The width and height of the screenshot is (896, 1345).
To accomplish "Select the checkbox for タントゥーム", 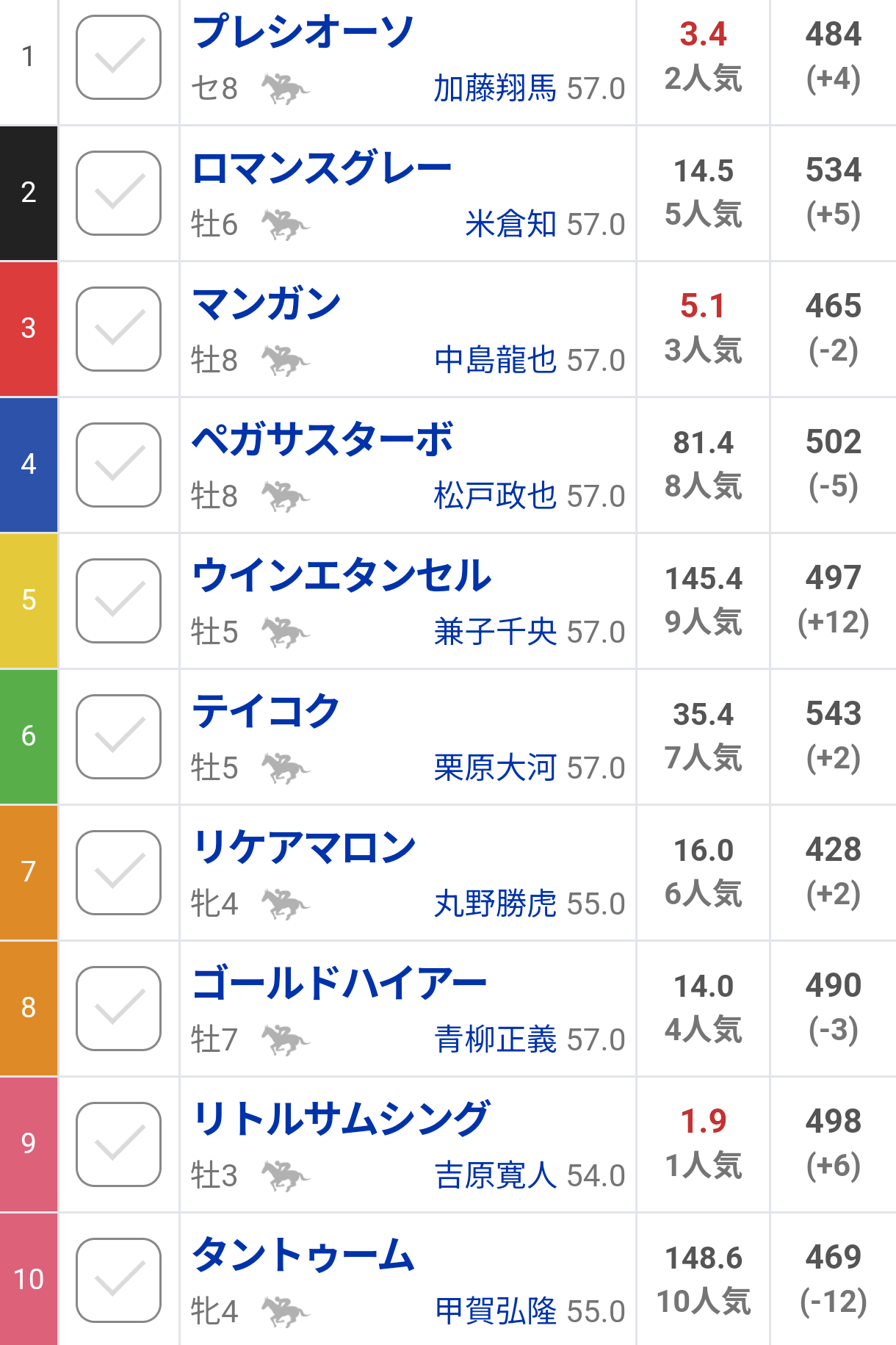I will (118, 1280).
